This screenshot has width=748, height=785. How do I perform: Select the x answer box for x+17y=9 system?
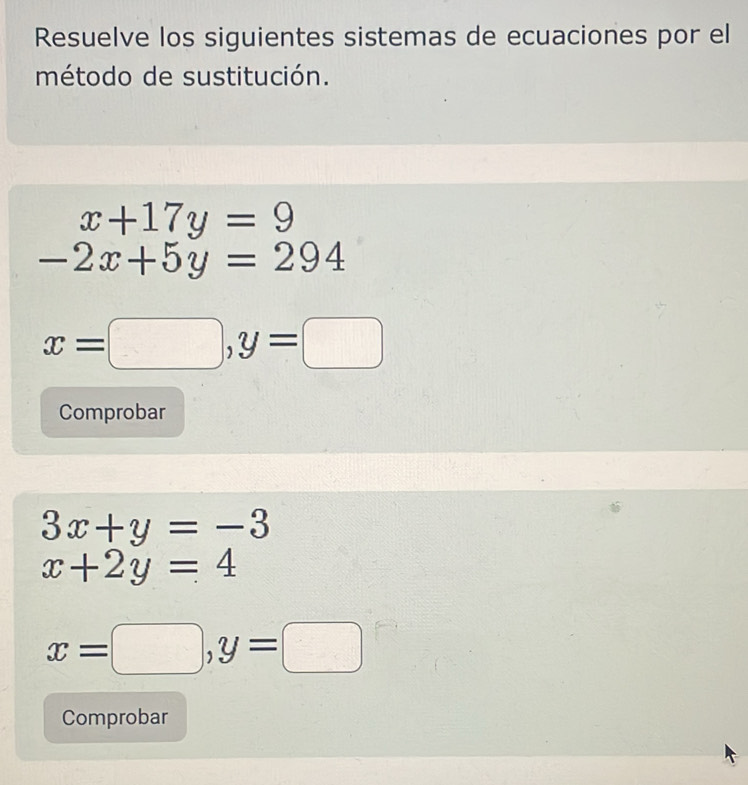(x=165, y=344)
